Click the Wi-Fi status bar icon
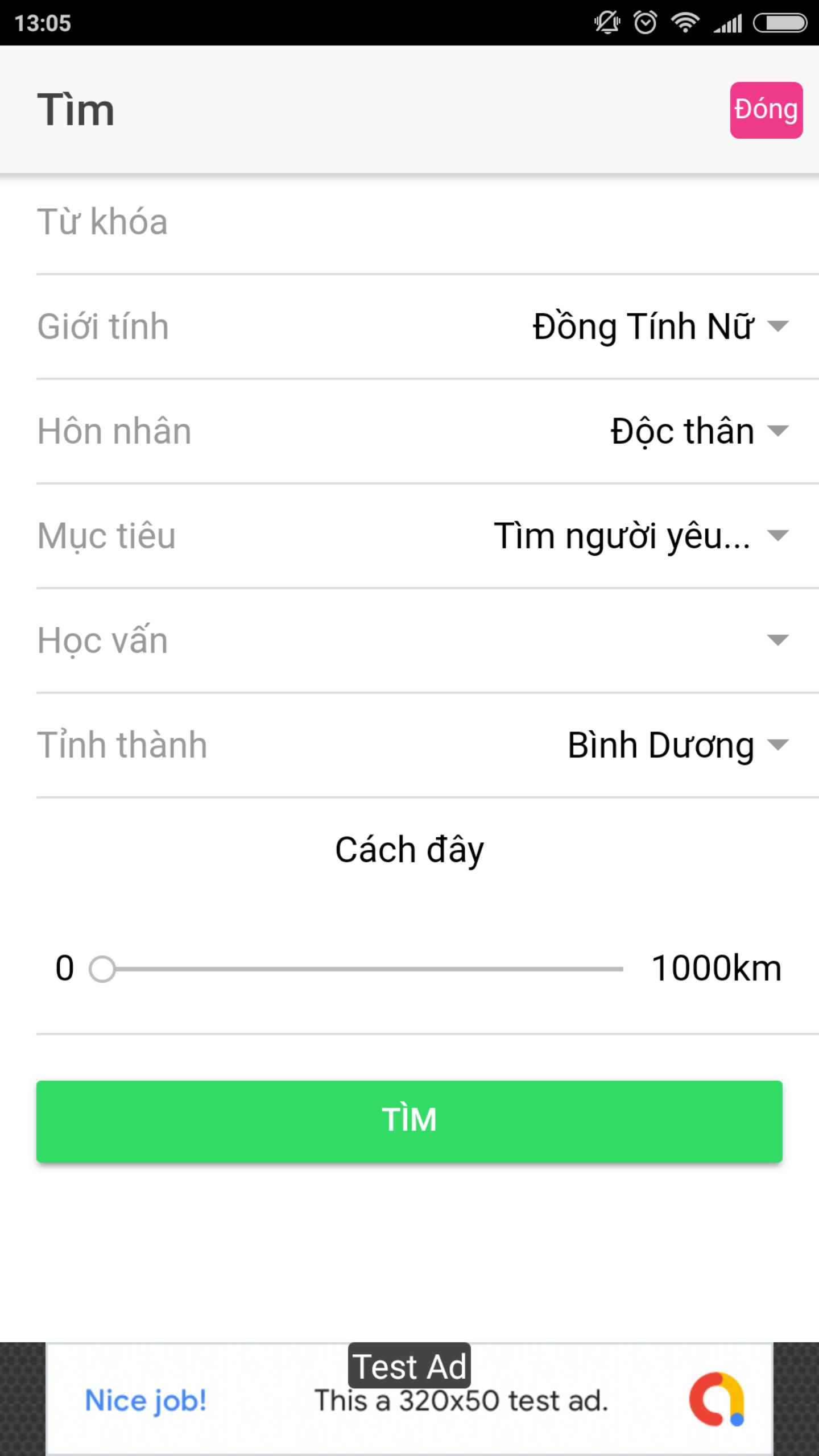The image size is (819, 1456). [684, 21]
